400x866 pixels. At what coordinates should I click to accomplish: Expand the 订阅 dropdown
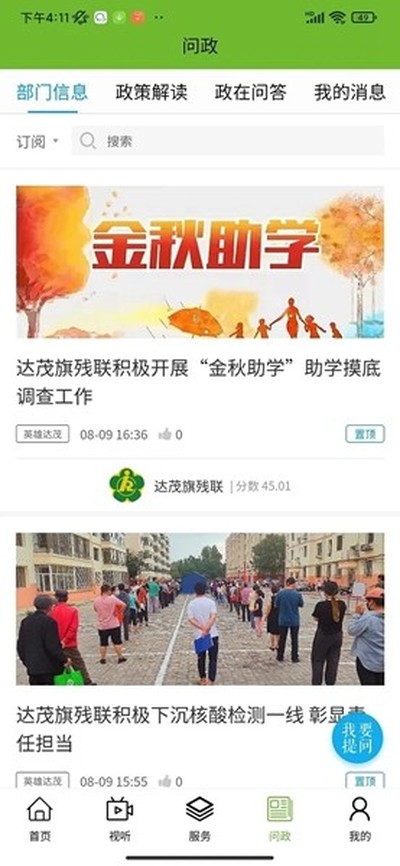pos(37,141)
